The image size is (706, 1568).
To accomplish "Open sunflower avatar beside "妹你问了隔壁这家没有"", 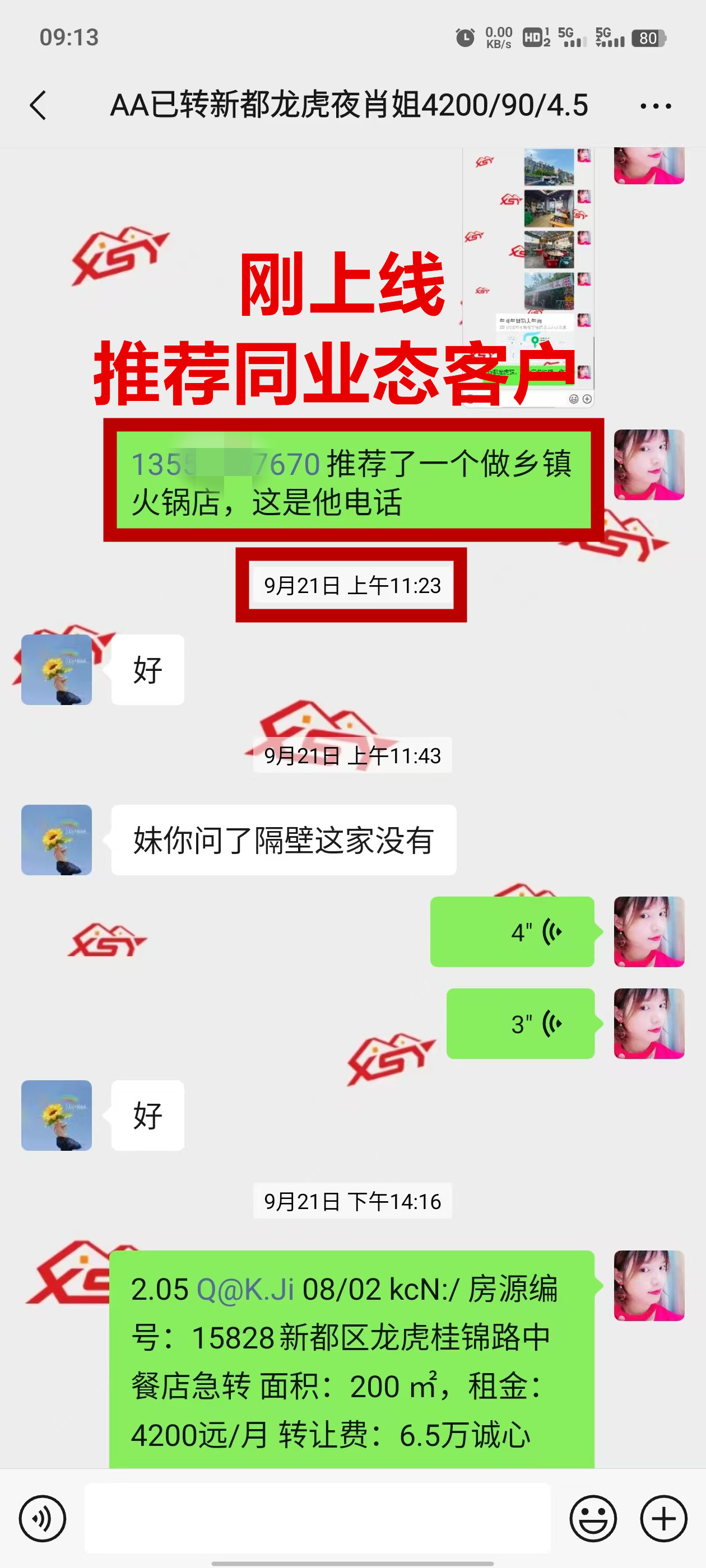I will 57,840.
